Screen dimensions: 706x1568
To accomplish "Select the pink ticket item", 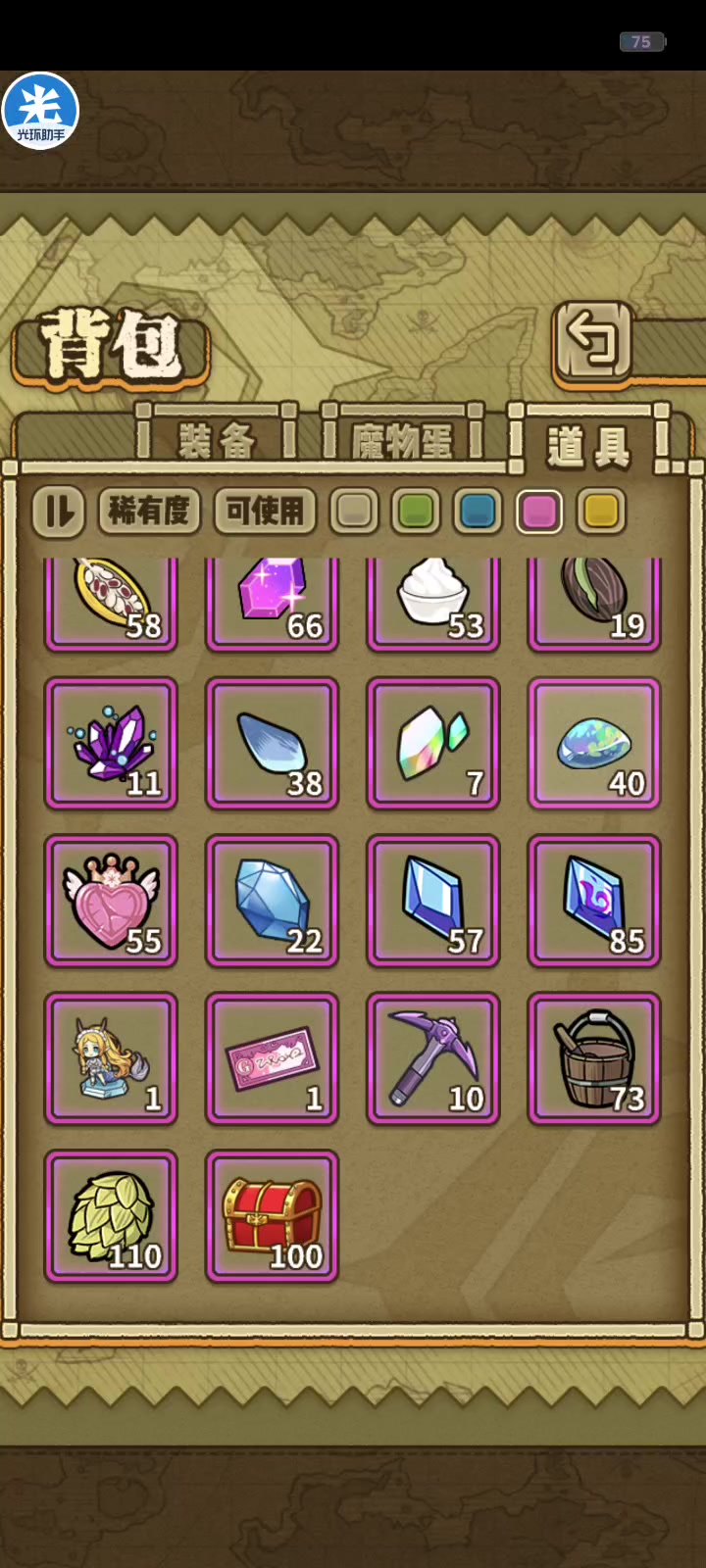I will tap(272, 1058).
